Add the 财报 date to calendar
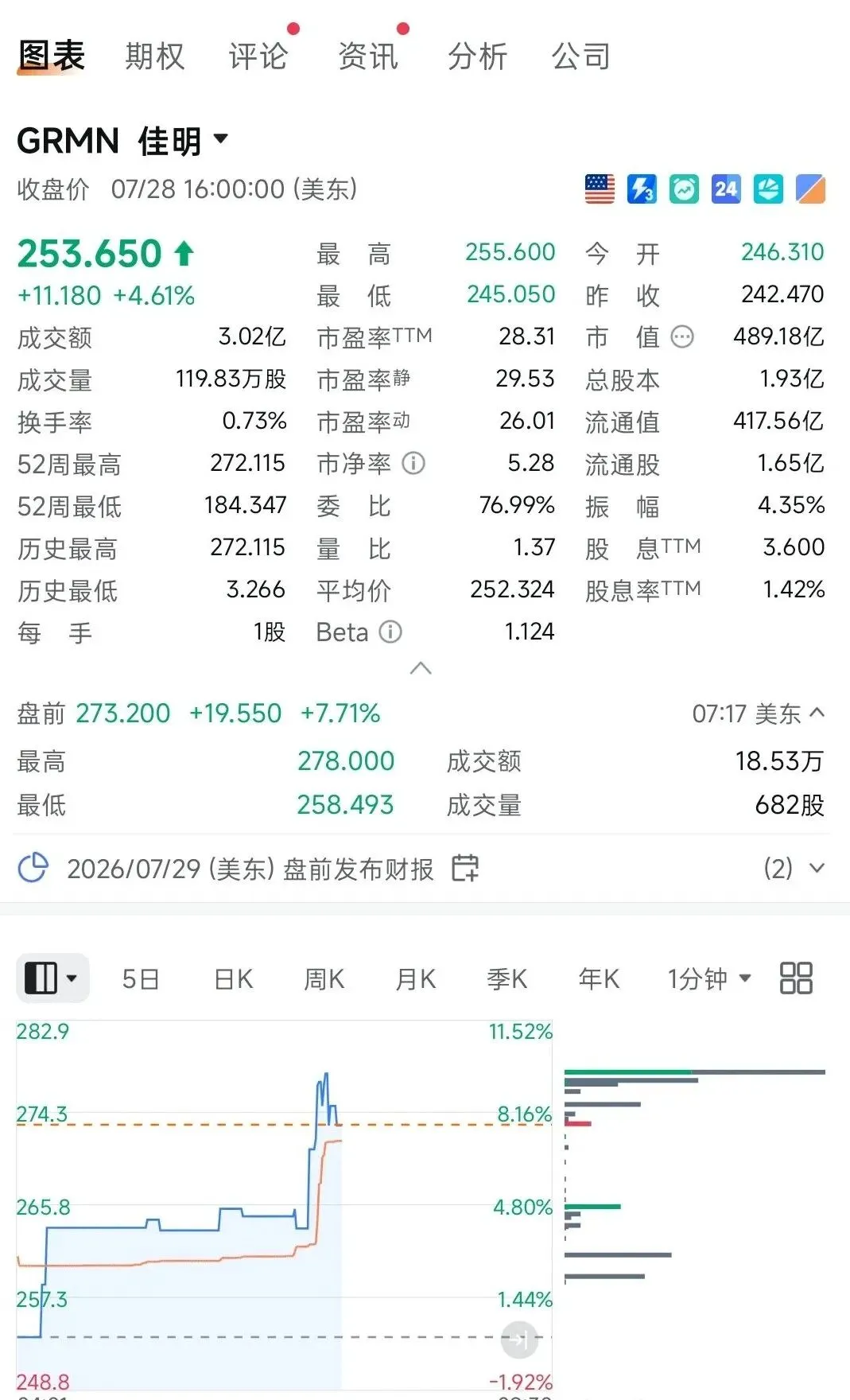The width and height of the screenshot is (850, 1400). pos(465,868)
